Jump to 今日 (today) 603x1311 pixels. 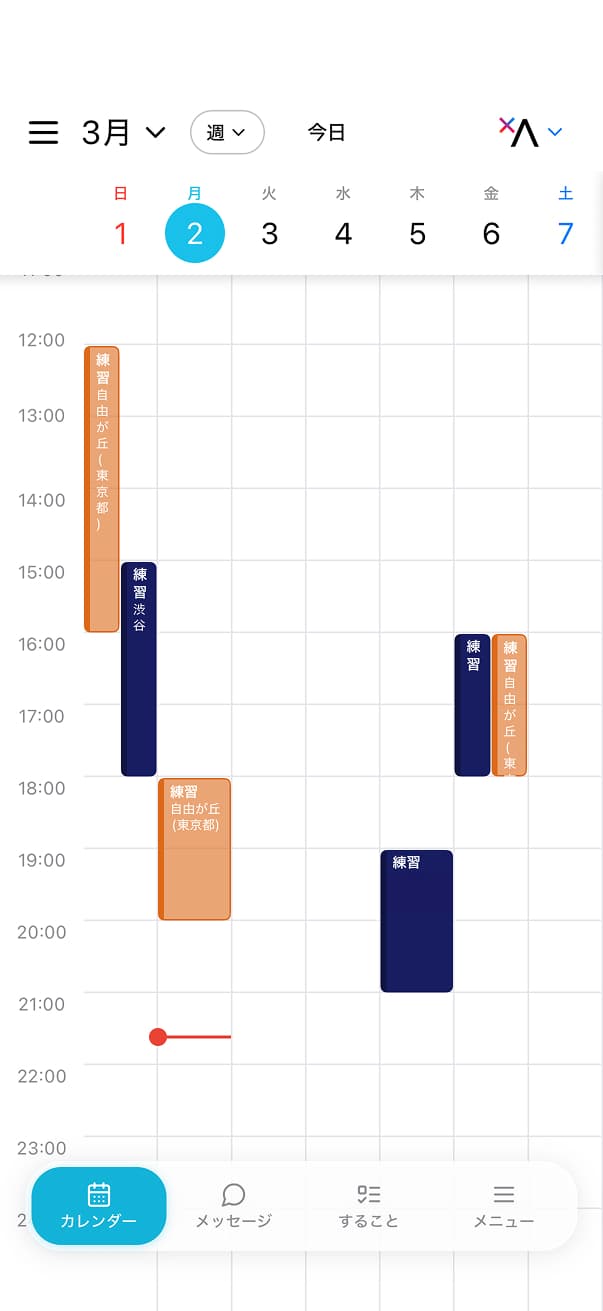[326, 132]
